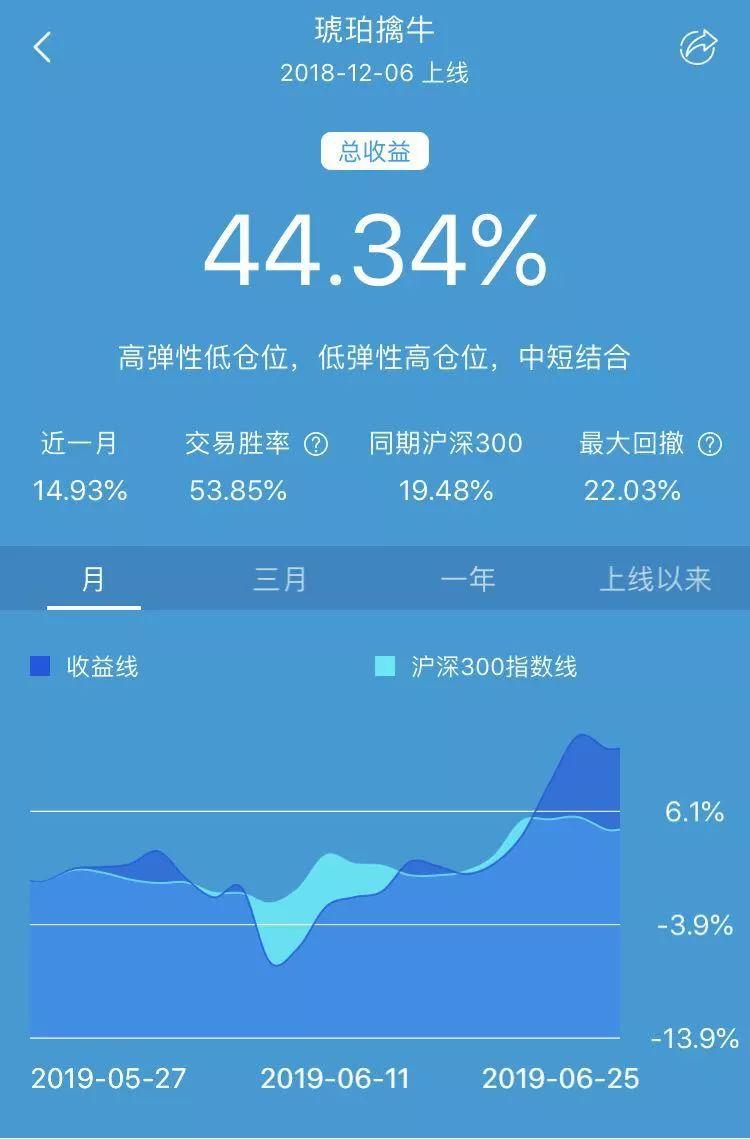The width and height of the screenshot is (750, 1139).
Task: Switch to the 一年 chart tab
Action: (468, 579)
